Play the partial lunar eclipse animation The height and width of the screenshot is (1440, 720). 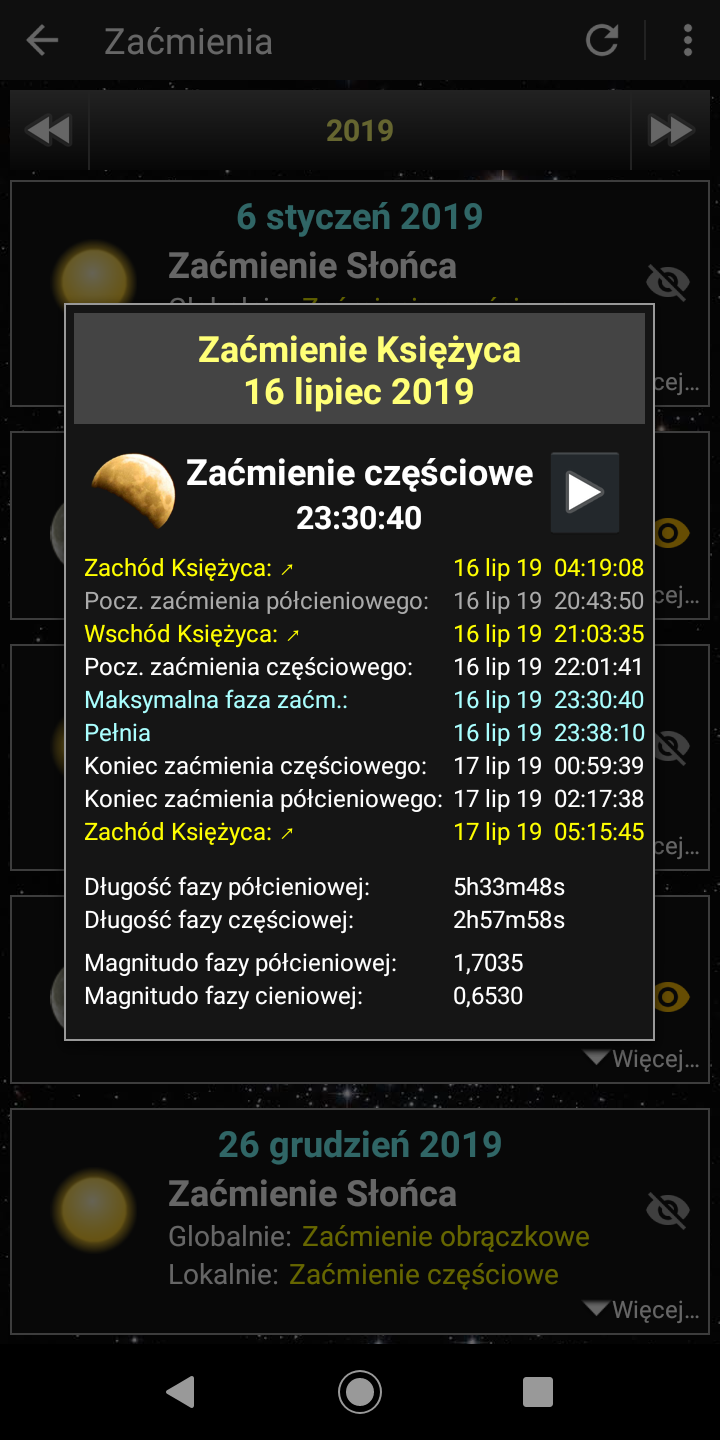[585, 492]
